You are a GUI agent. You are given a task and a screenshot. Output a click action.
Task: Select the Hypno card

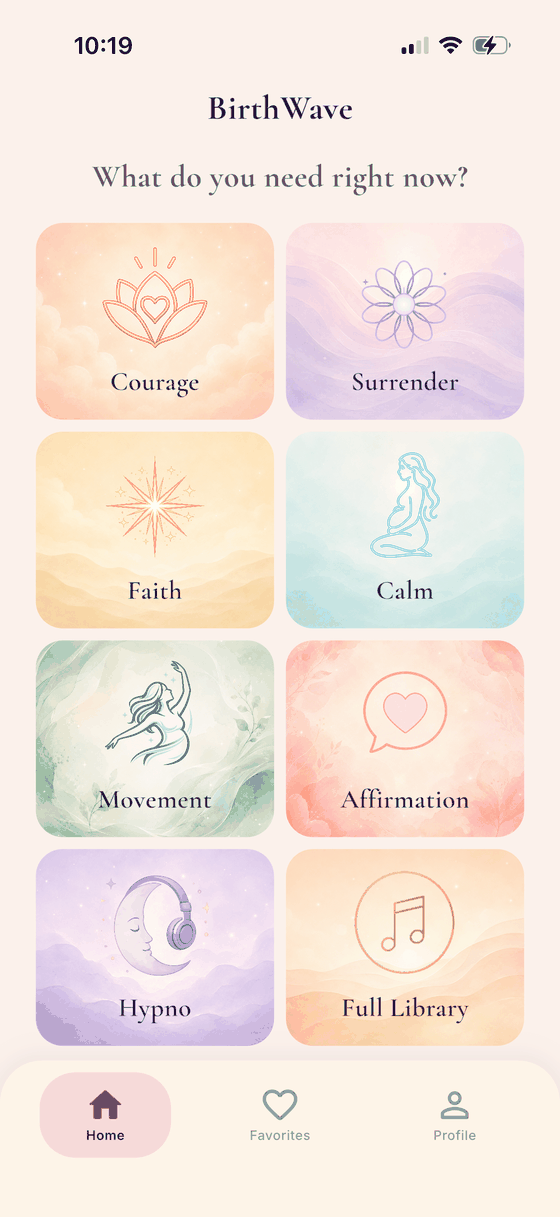tap(155, 948)
